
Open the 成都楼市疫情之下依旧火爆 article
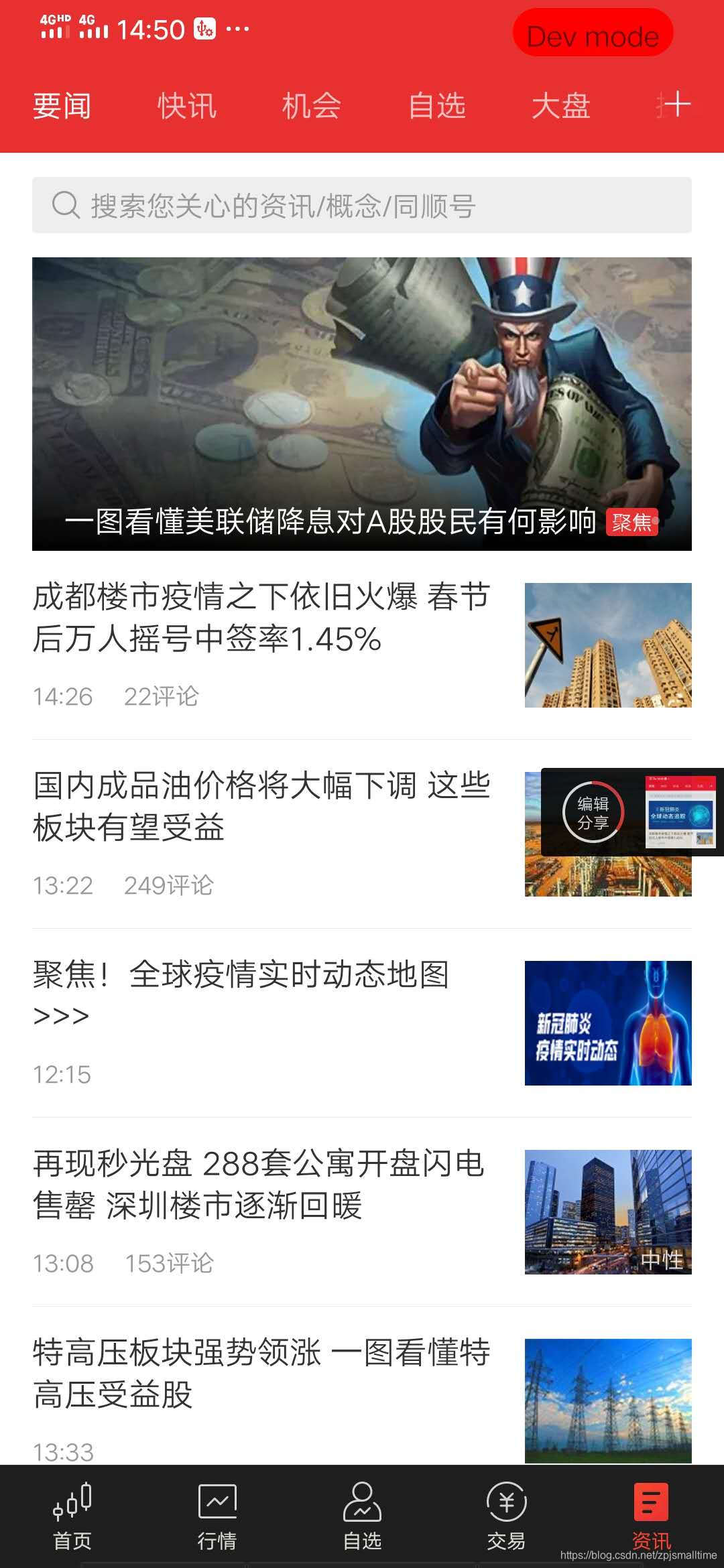[261, 618]
